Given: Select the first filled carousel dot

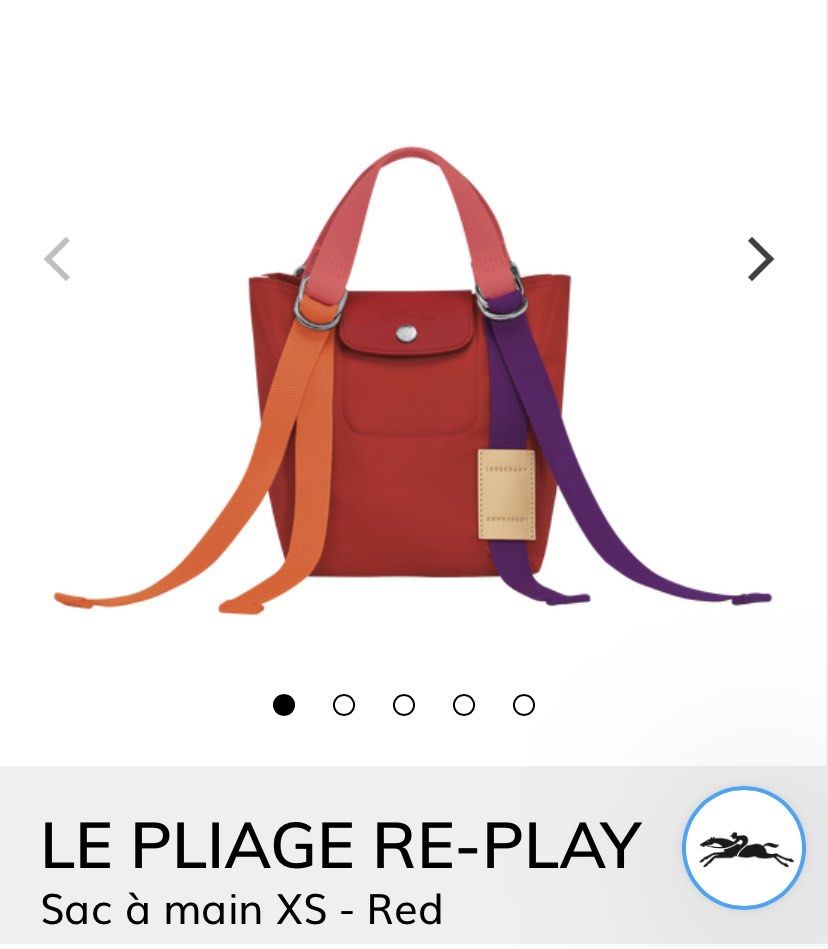Looking at the screenshot, I should click(285, 705).
